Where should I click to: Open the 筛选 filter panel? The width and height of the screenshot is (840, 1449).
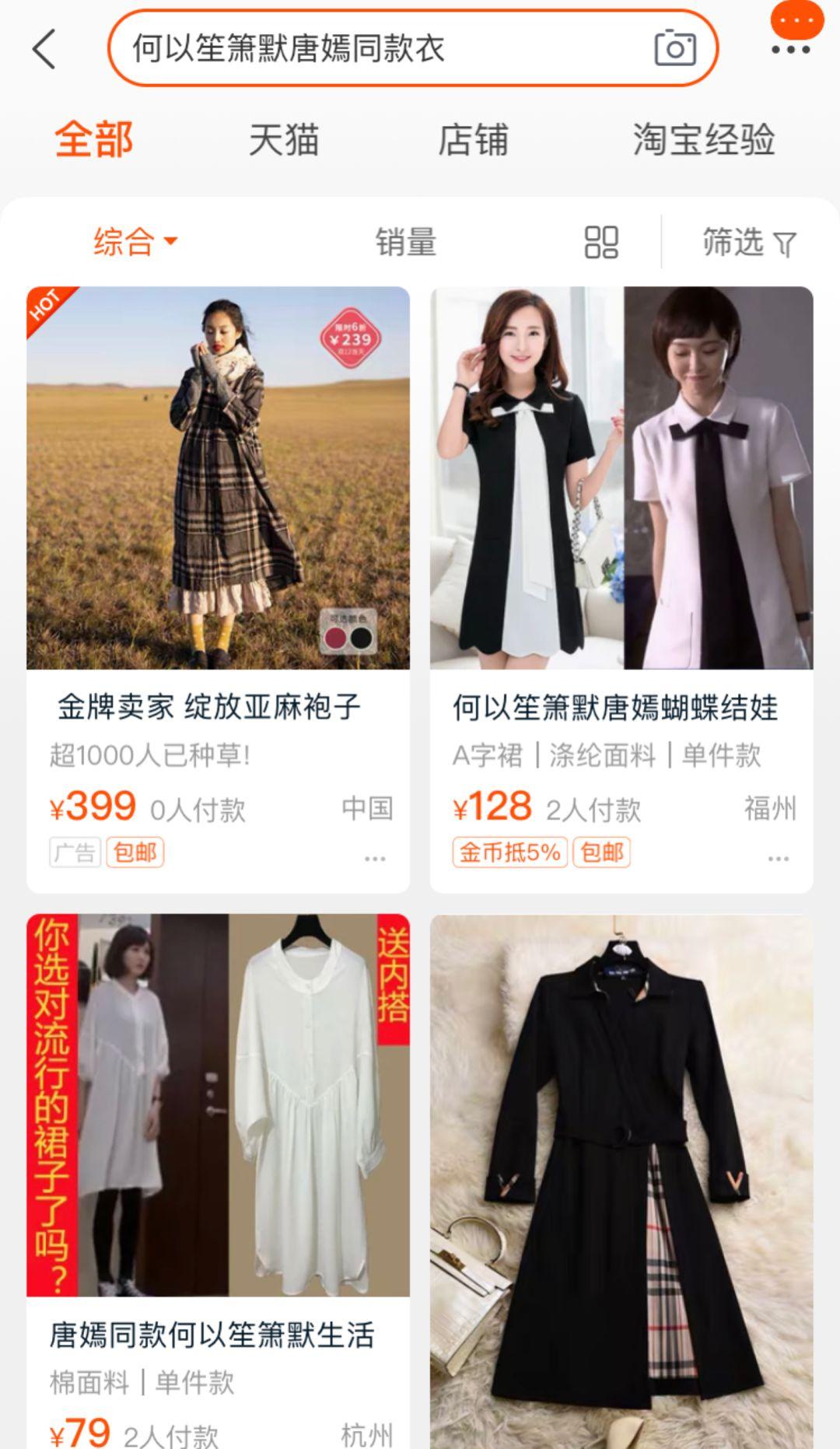tap(748, 243)
